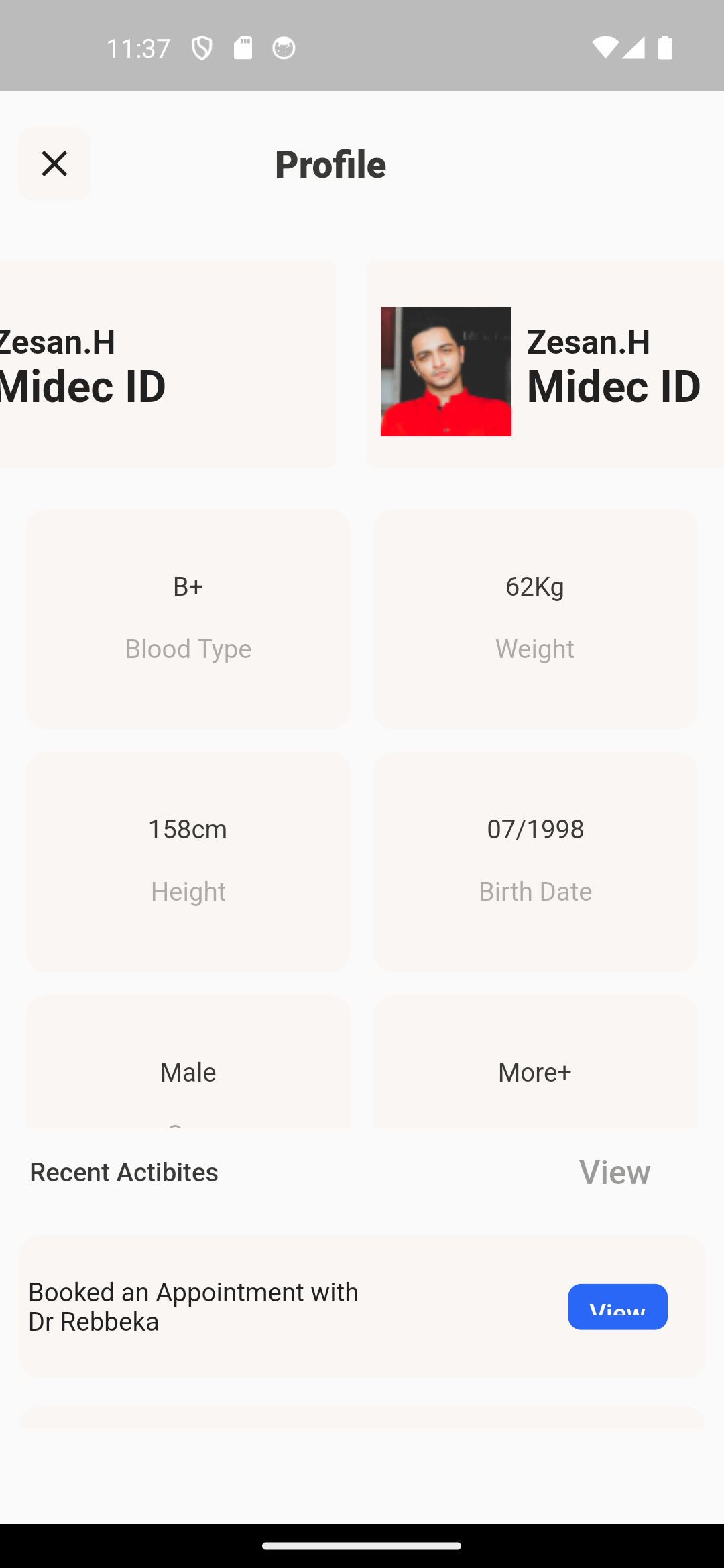Tap View on the Dr Rebbeka appointment

[617, 1305]
